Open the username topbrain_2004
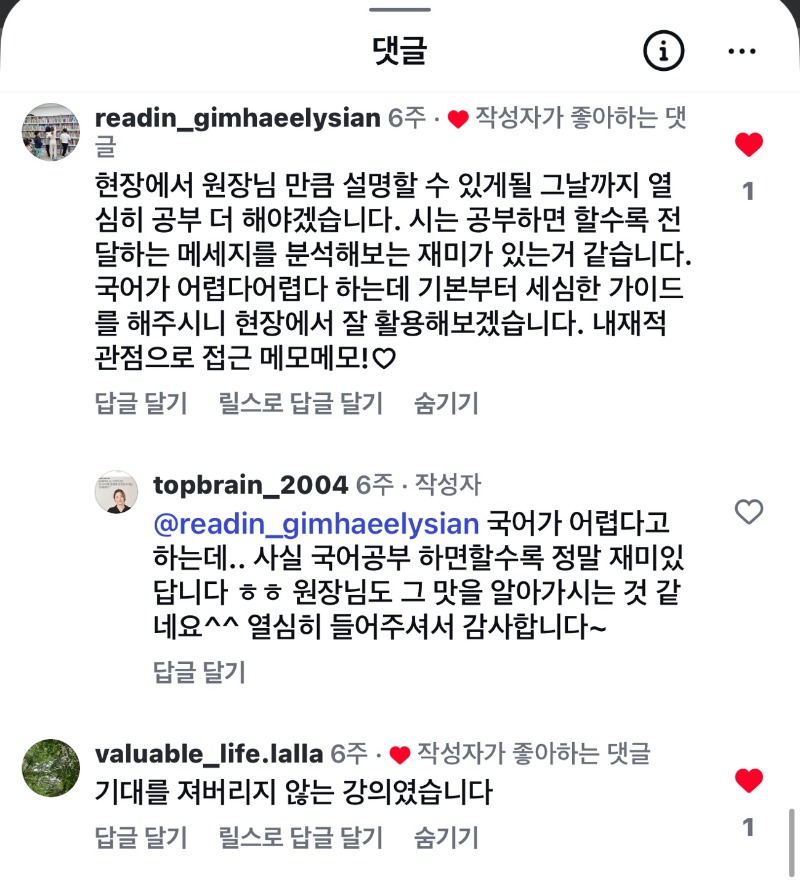The height and width of the screenshot is (886, 800). 250,486
